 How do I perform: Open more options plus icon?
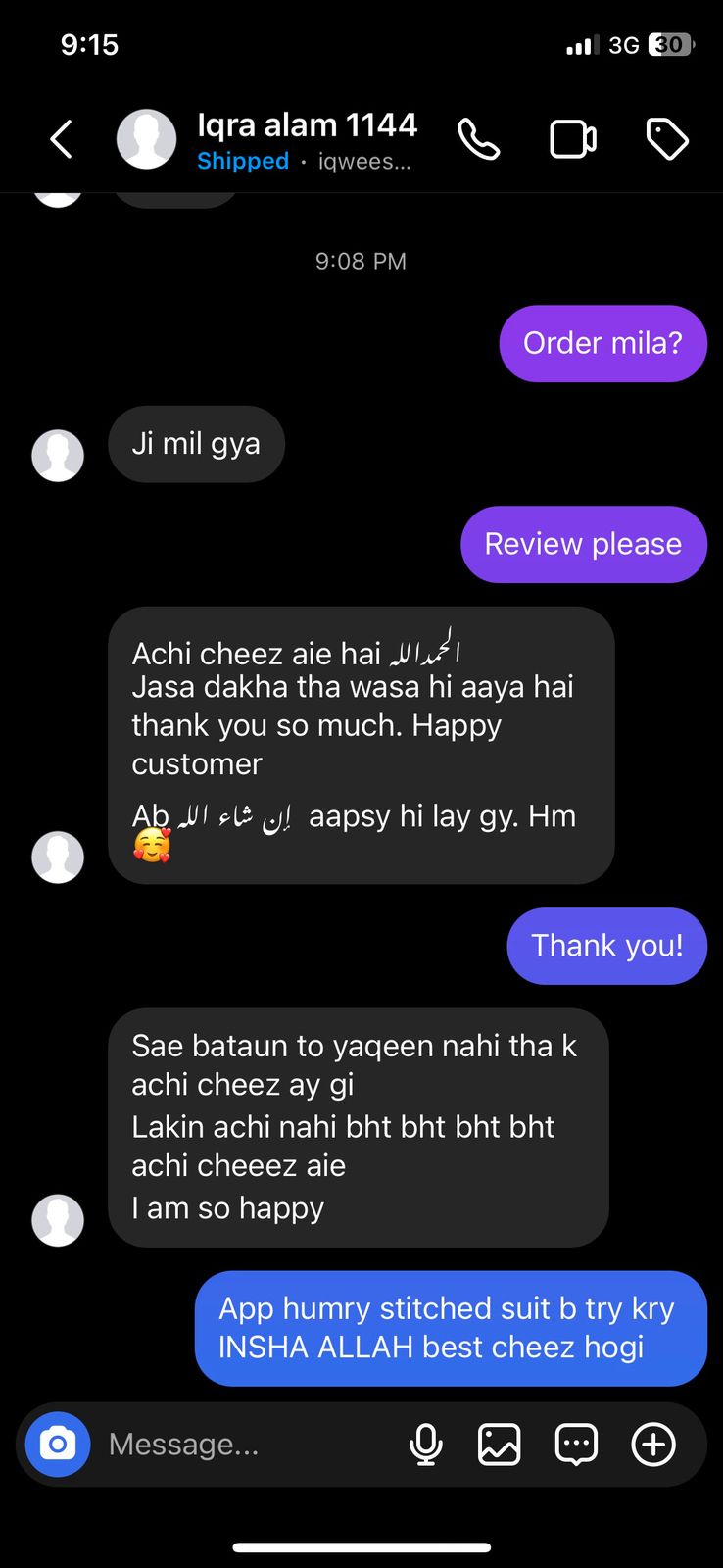tap(653, 1444)
